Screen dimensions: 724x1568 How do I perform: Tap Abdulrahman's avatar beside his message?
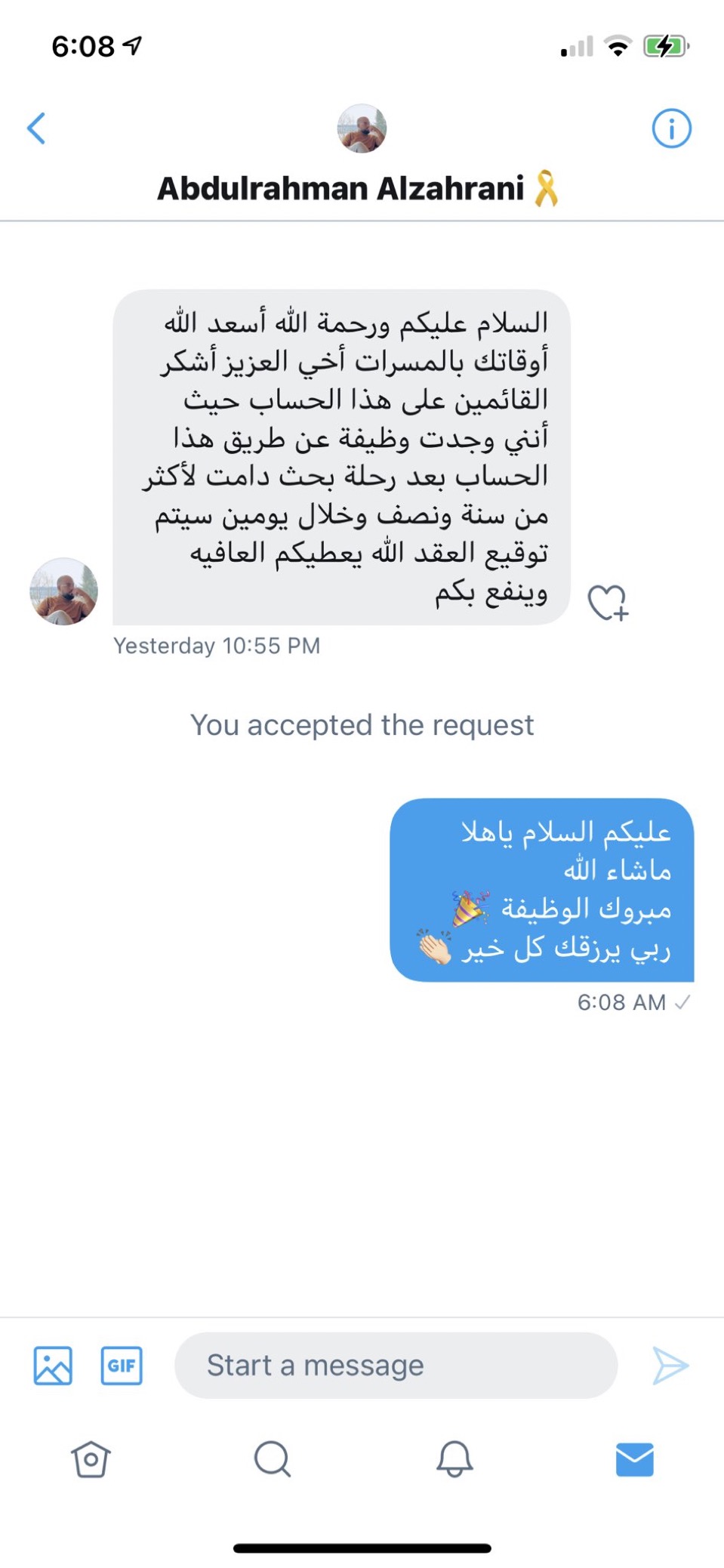[63, 591]
